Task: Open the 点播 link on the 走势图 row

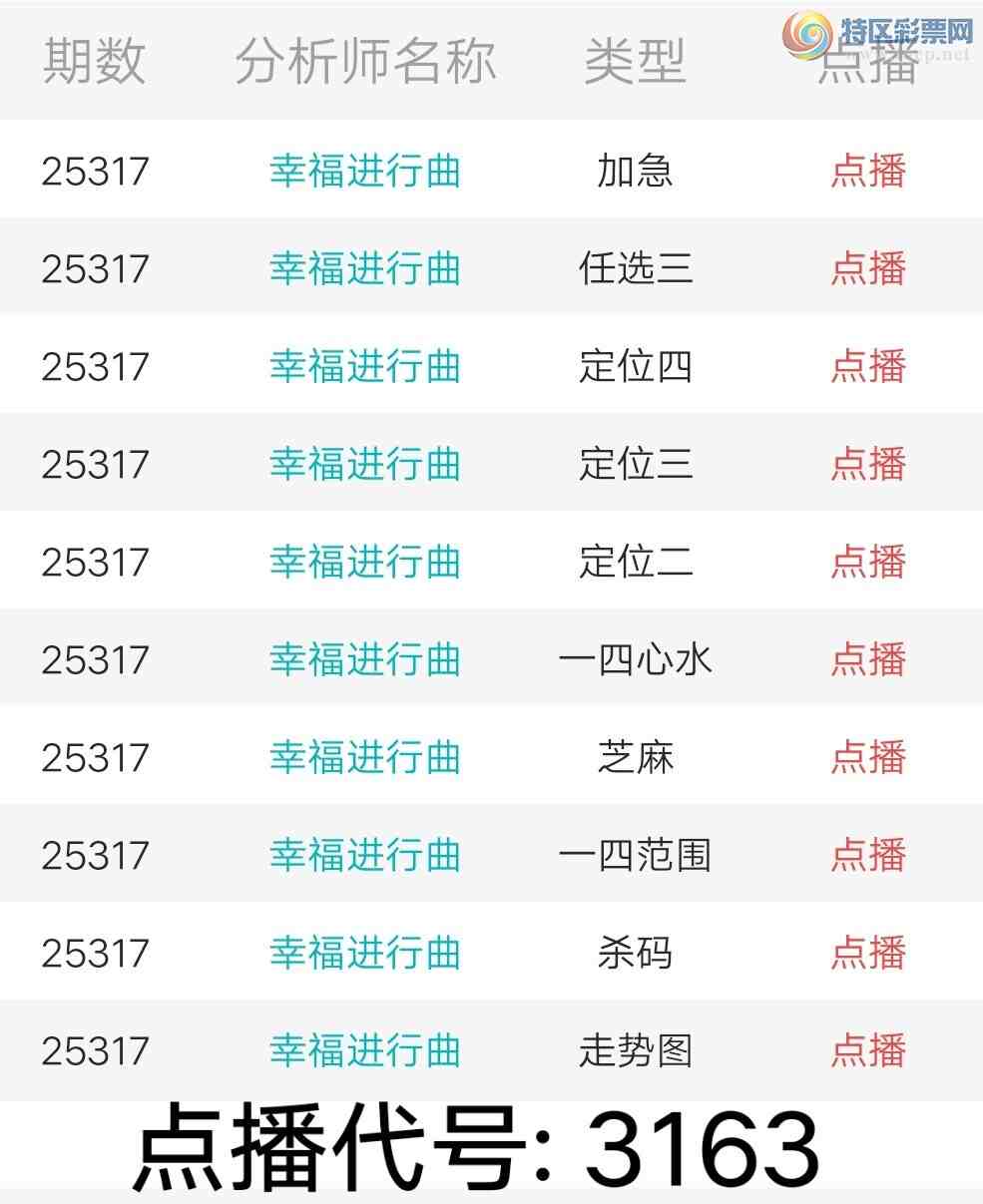Action: (868, 1050)
